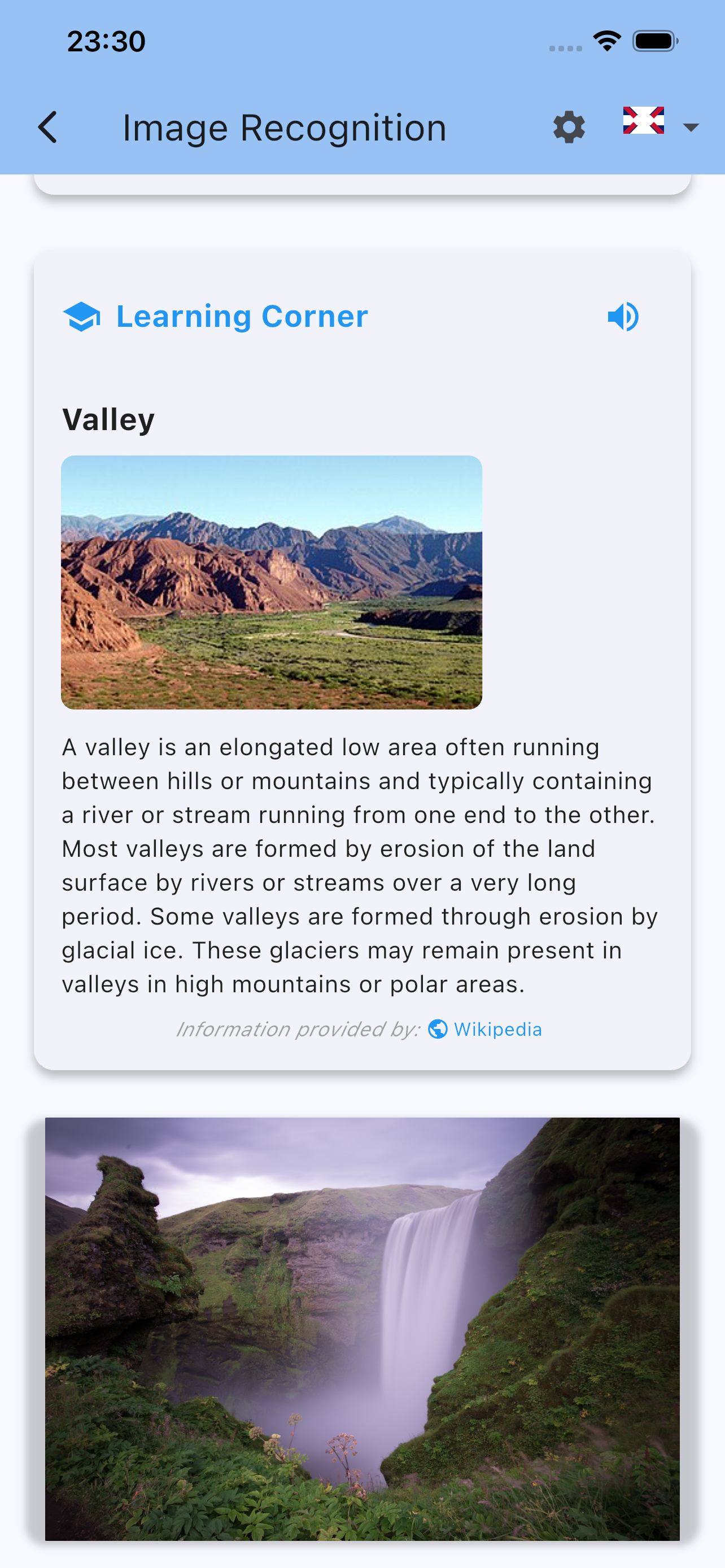This screenshot has height=1568, width=725.
Task: Open the valley photo
Action: 272,582
